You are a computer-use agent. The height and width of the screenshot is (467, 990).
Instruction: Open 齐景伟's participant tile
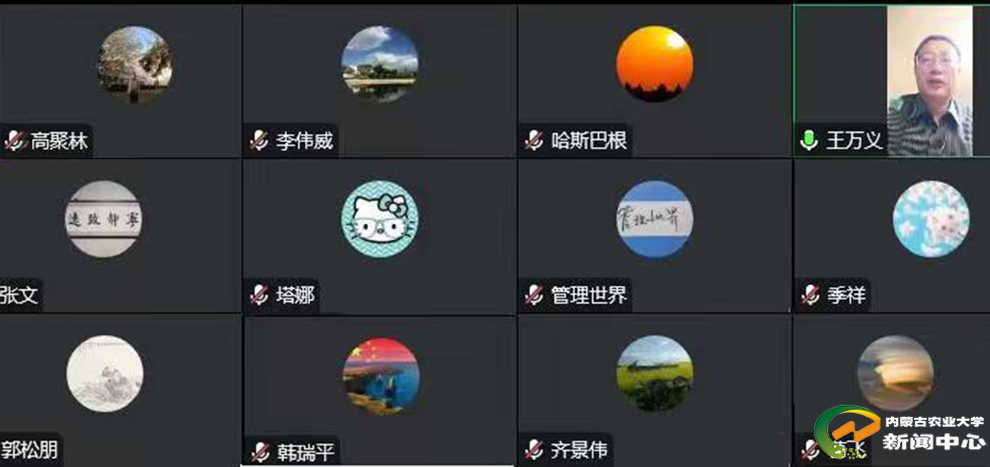[x=654, y=390]
